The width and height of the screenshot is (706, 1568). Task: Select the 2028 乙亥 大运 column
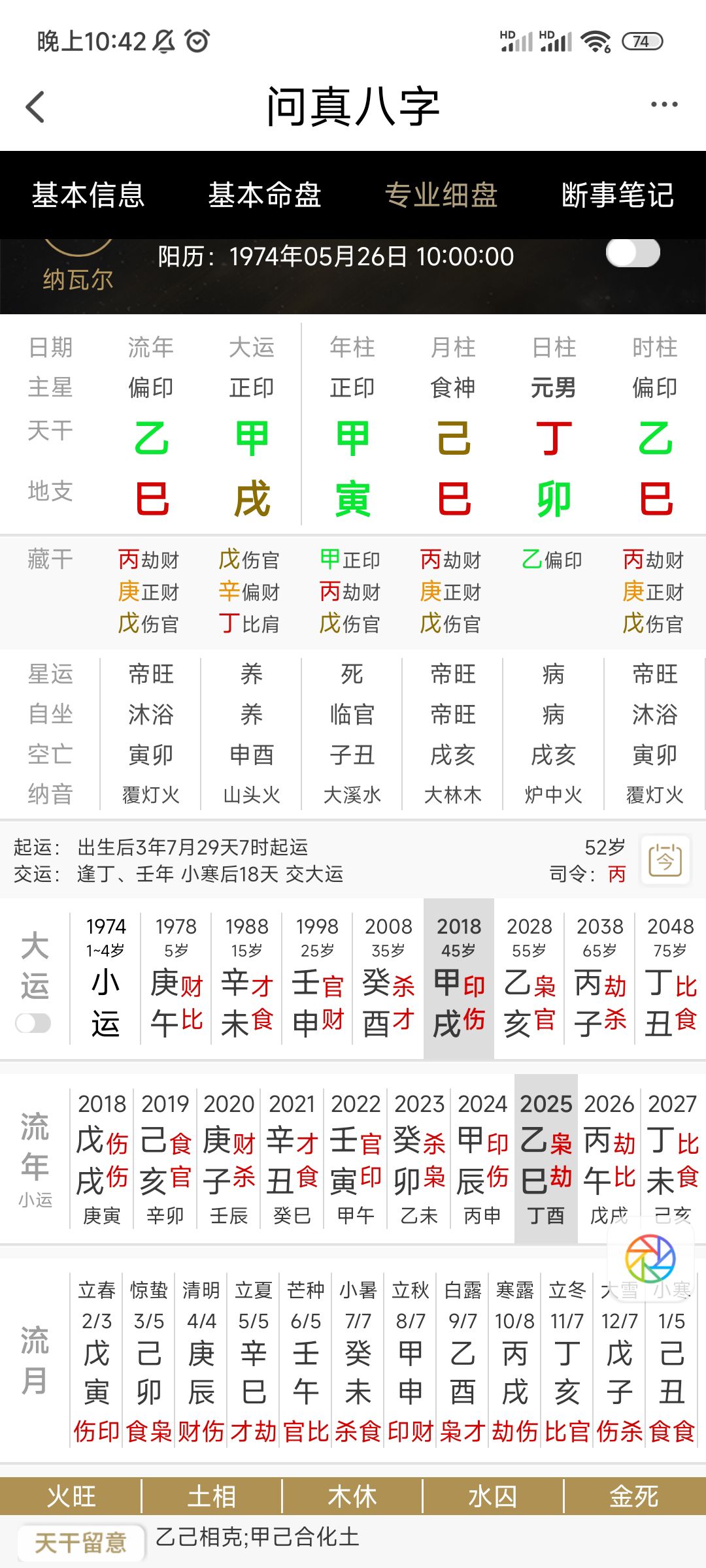pos(529,979)
